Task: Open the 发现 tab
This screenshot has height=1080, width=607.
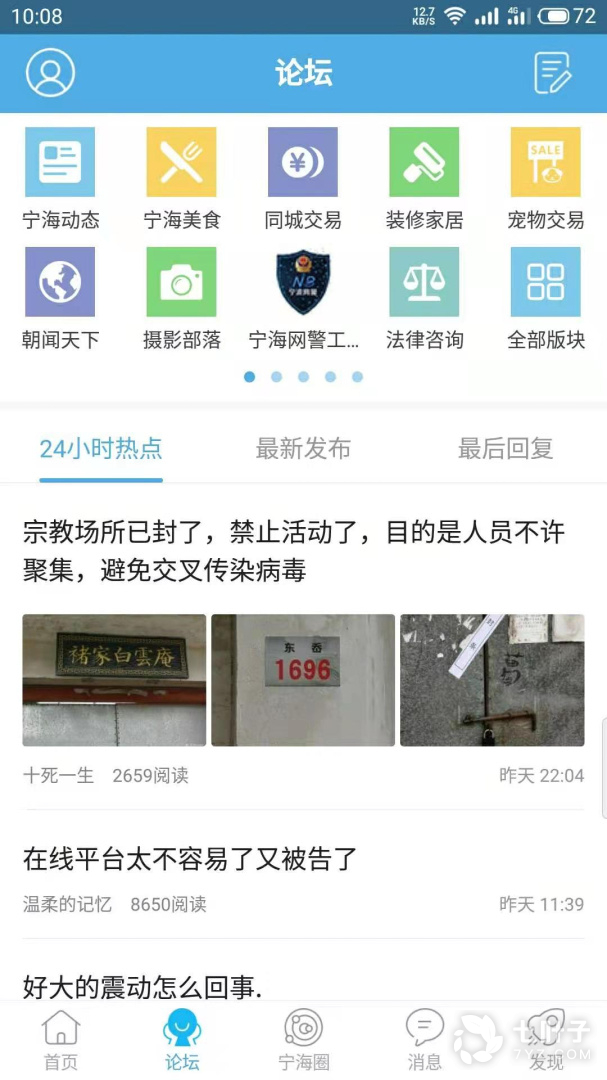Action: click(x=546, y=1040)
